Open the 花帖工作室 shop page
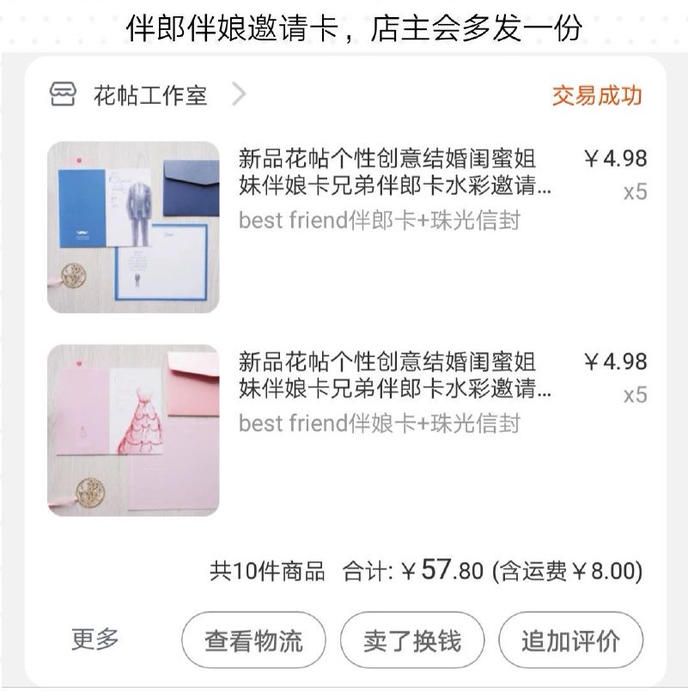Image resolution: width=688 pixels, height=698 pixels. pyautogui.click(x=150, y=96)
